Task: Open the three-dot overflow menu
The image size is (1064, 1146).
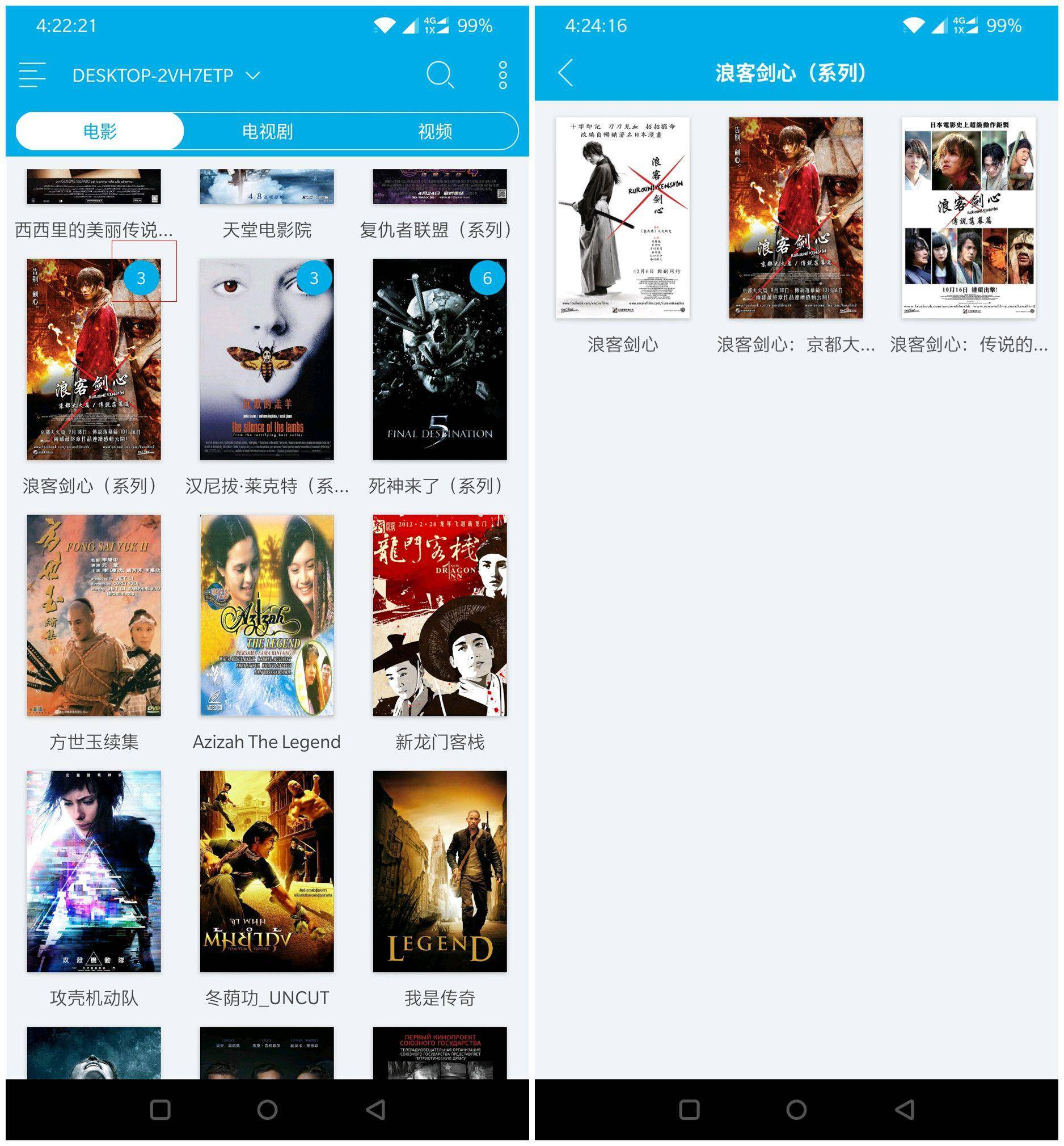Action: [503, 75]
